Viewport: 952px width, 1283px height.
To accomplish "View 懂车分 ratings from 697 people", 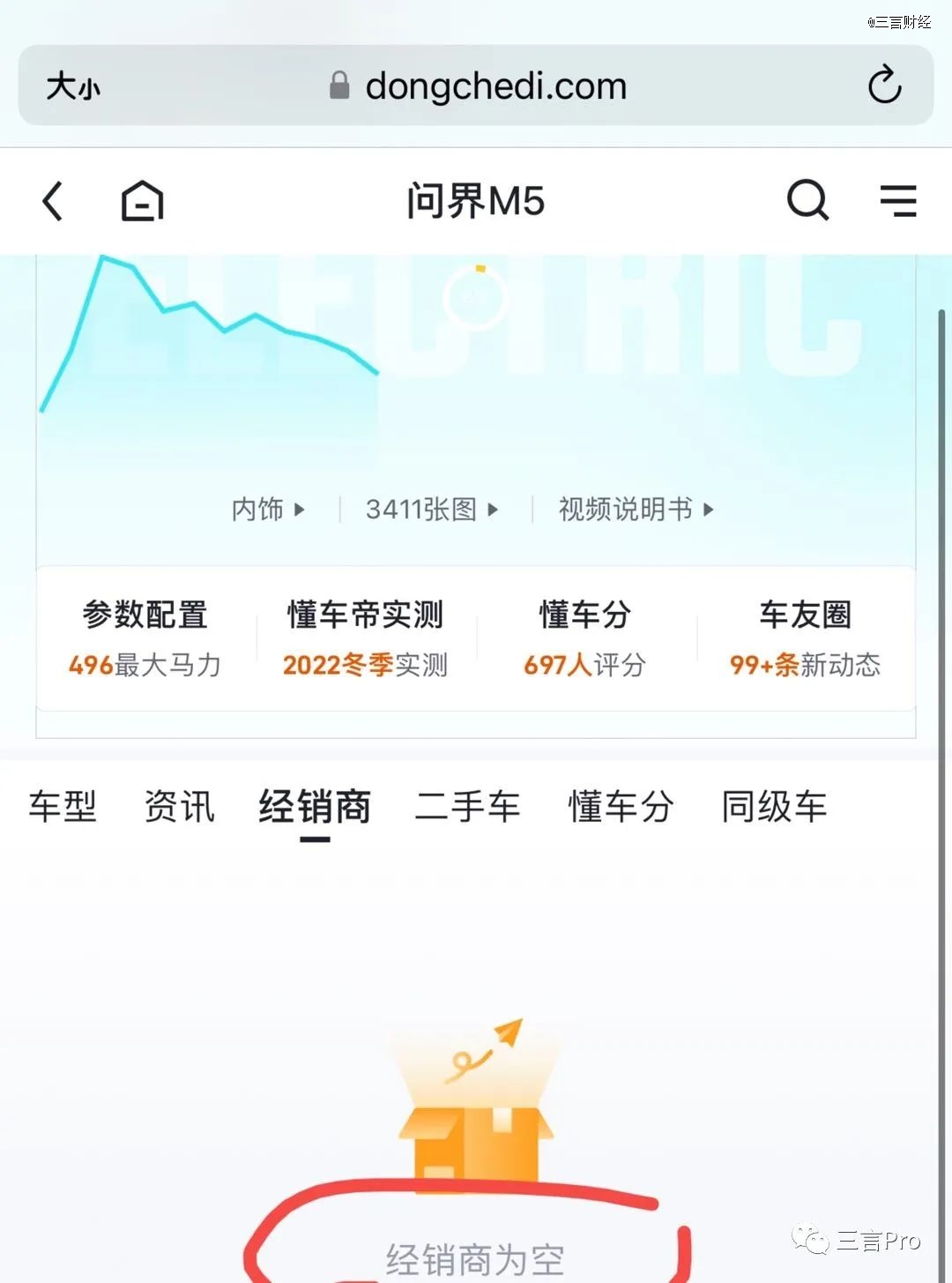I will 585,638.
